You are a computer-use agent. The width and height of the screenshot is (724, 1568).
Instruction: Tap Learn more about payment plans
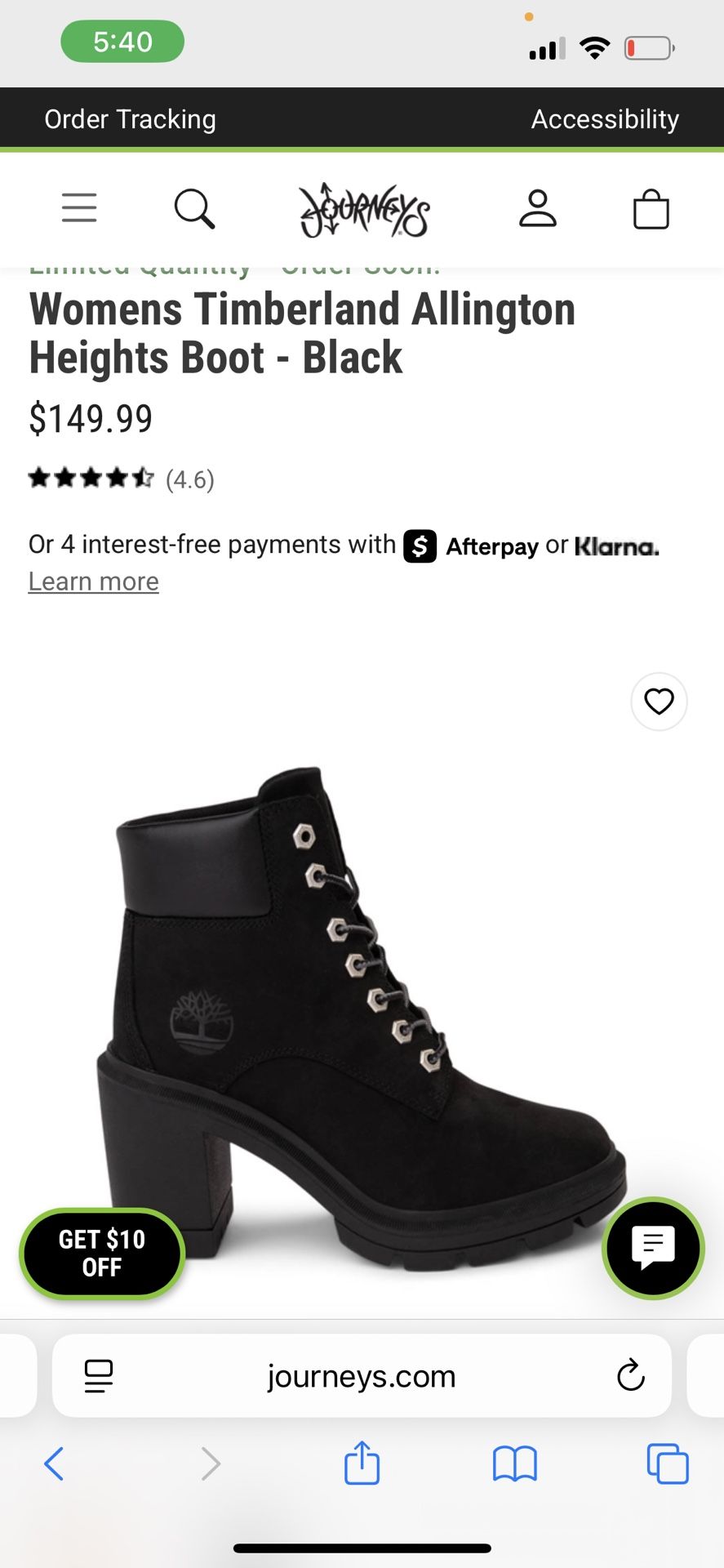(94, 581)
